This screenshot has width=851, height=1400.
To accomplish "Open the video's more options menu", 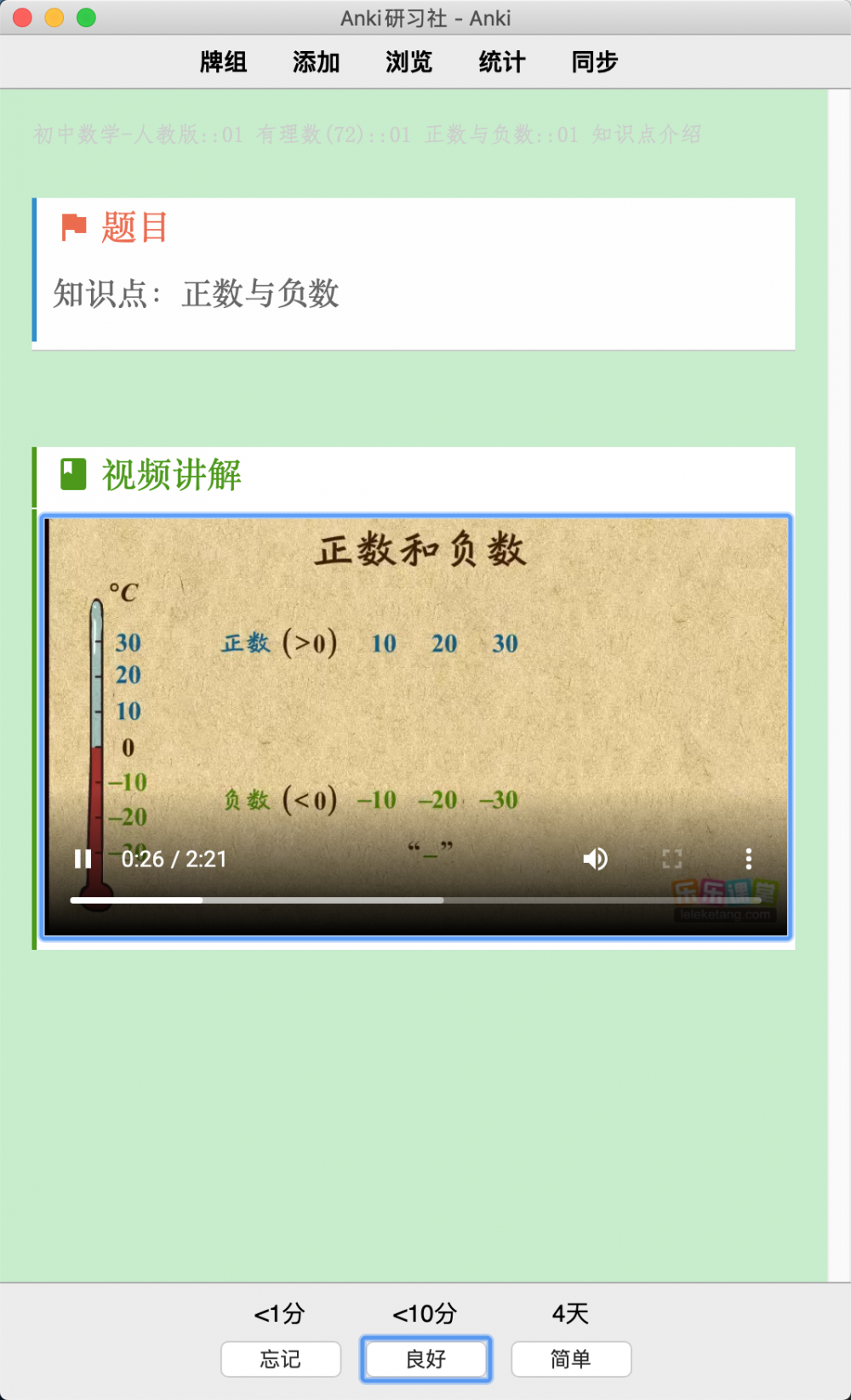I will tap(748, 859).
